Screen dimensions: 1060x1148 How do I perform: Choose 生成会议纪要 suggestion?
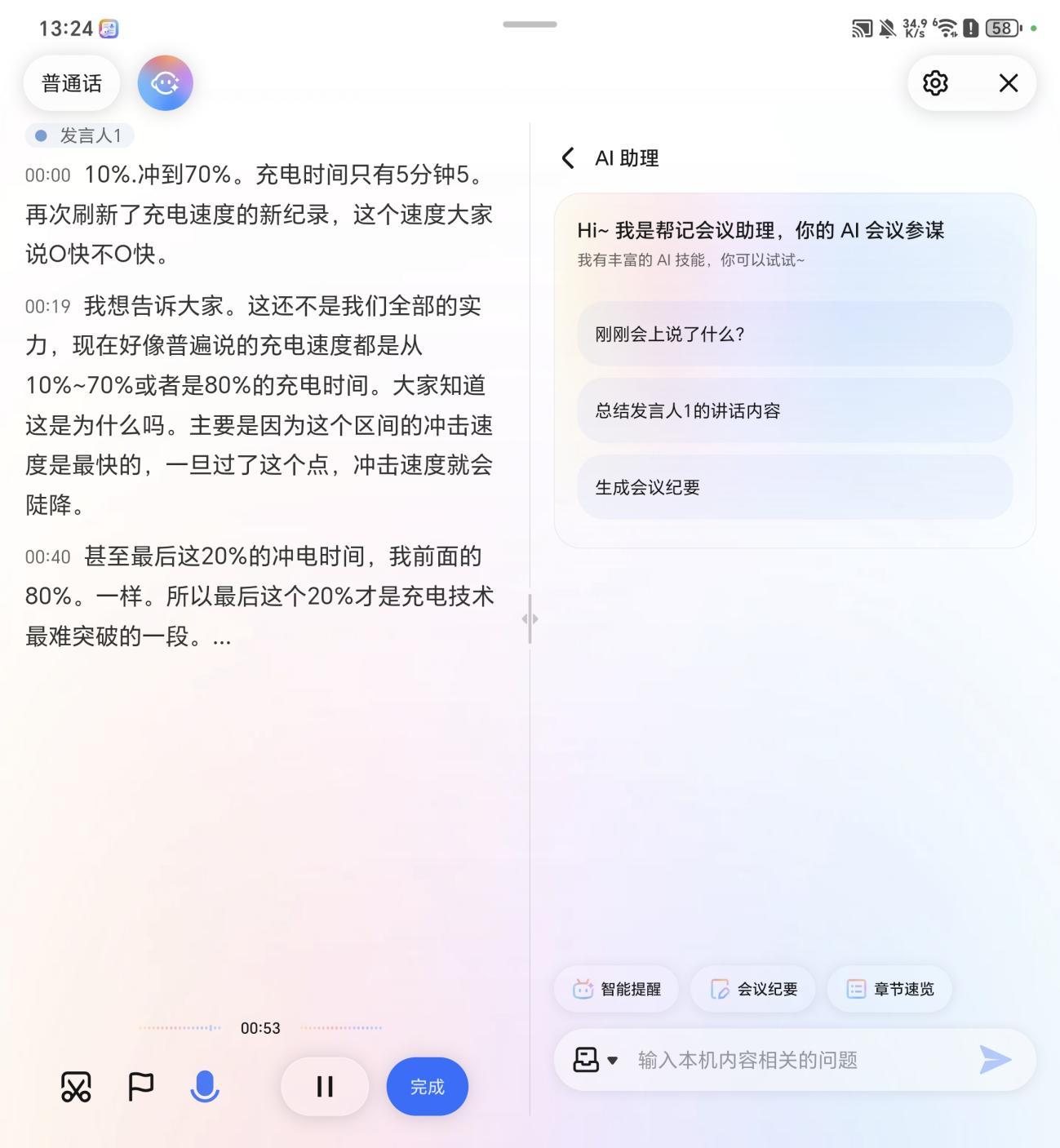[794, 487]
